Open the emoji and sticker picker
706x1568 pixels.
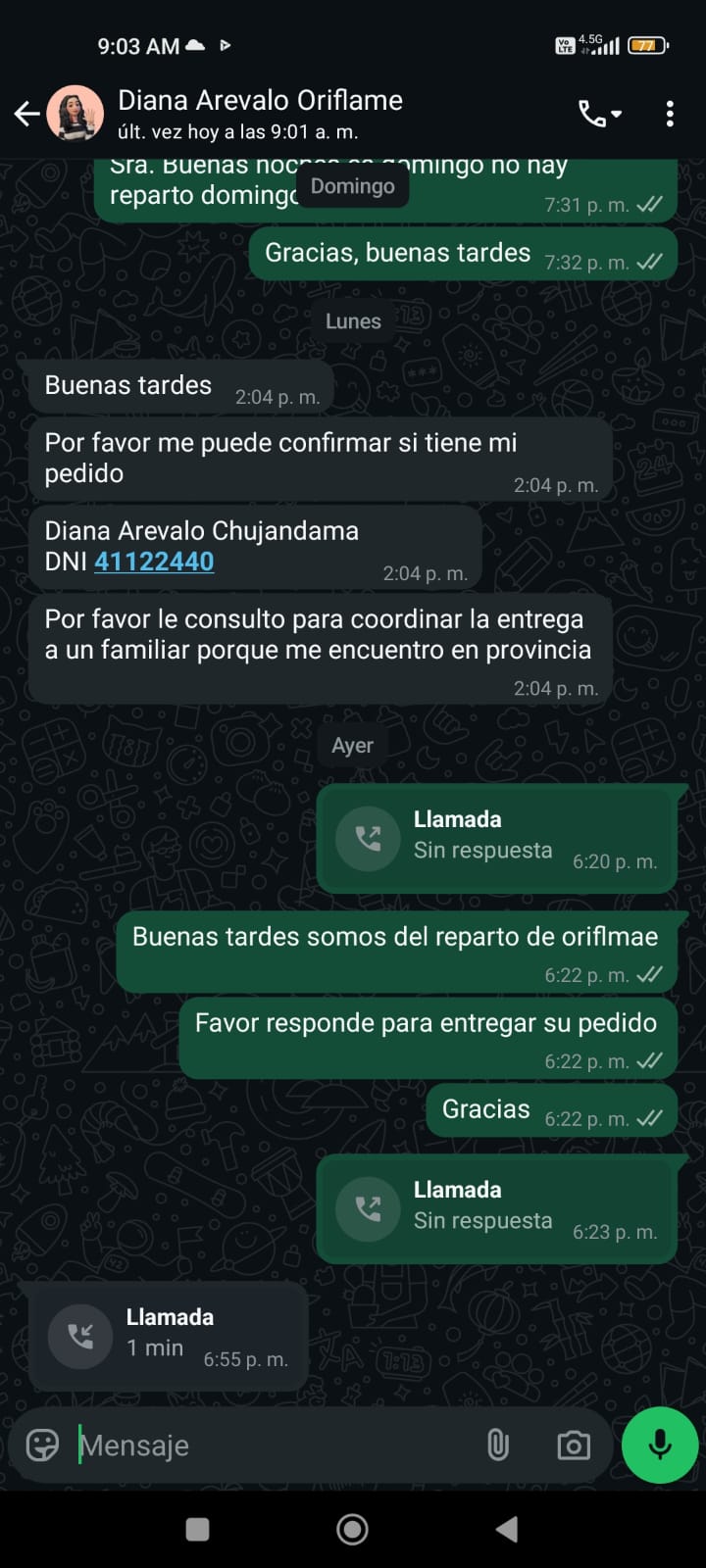point(42,1445)
